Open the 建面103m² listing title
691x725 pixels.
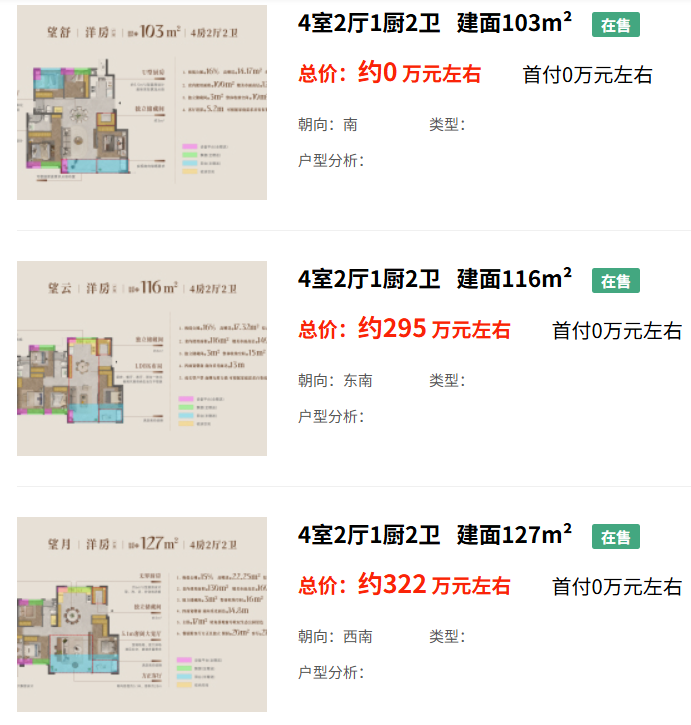[x=435, y=23]
